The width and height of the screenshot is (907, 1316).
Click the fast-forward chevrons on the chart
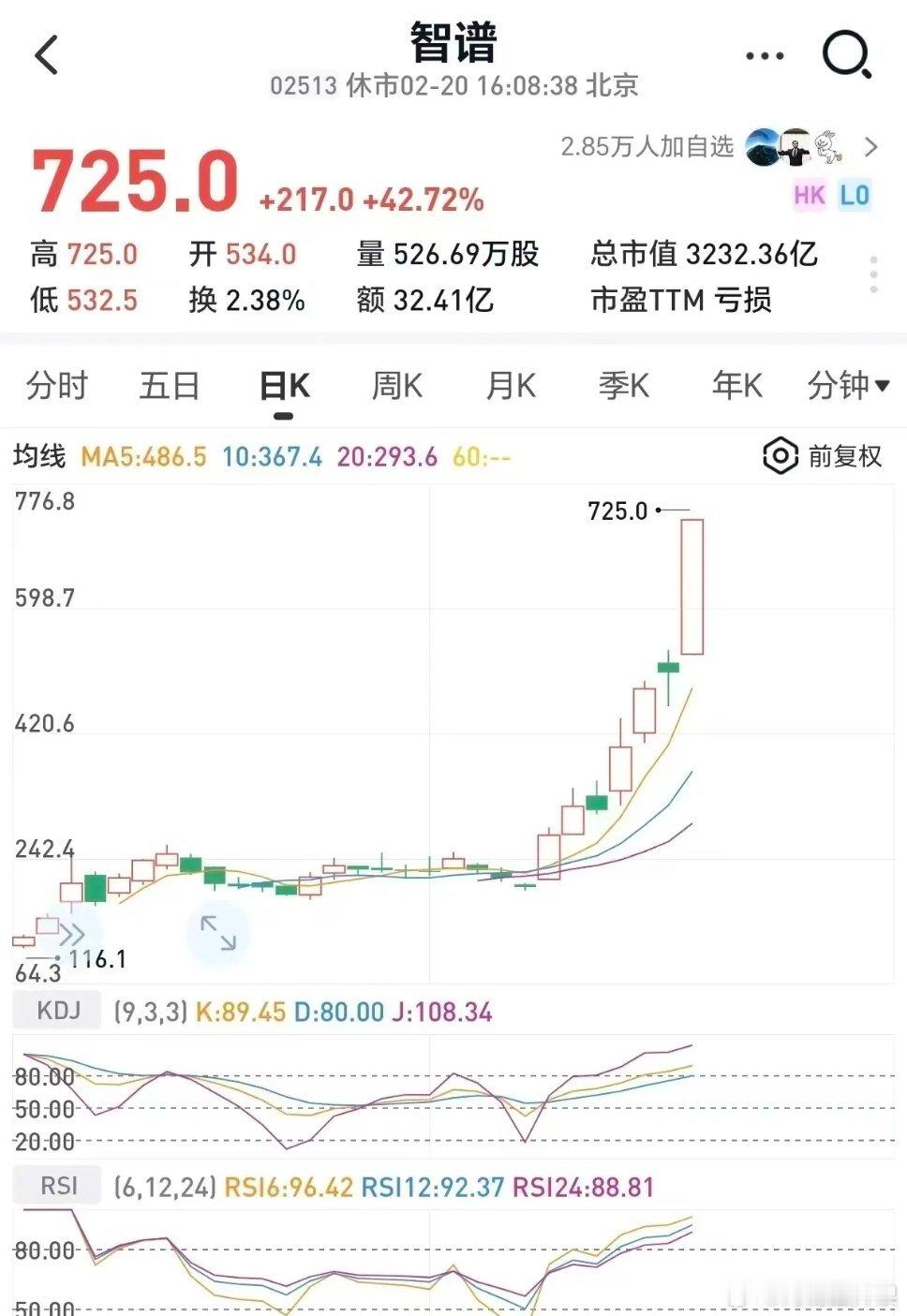(x=73, y=934)
